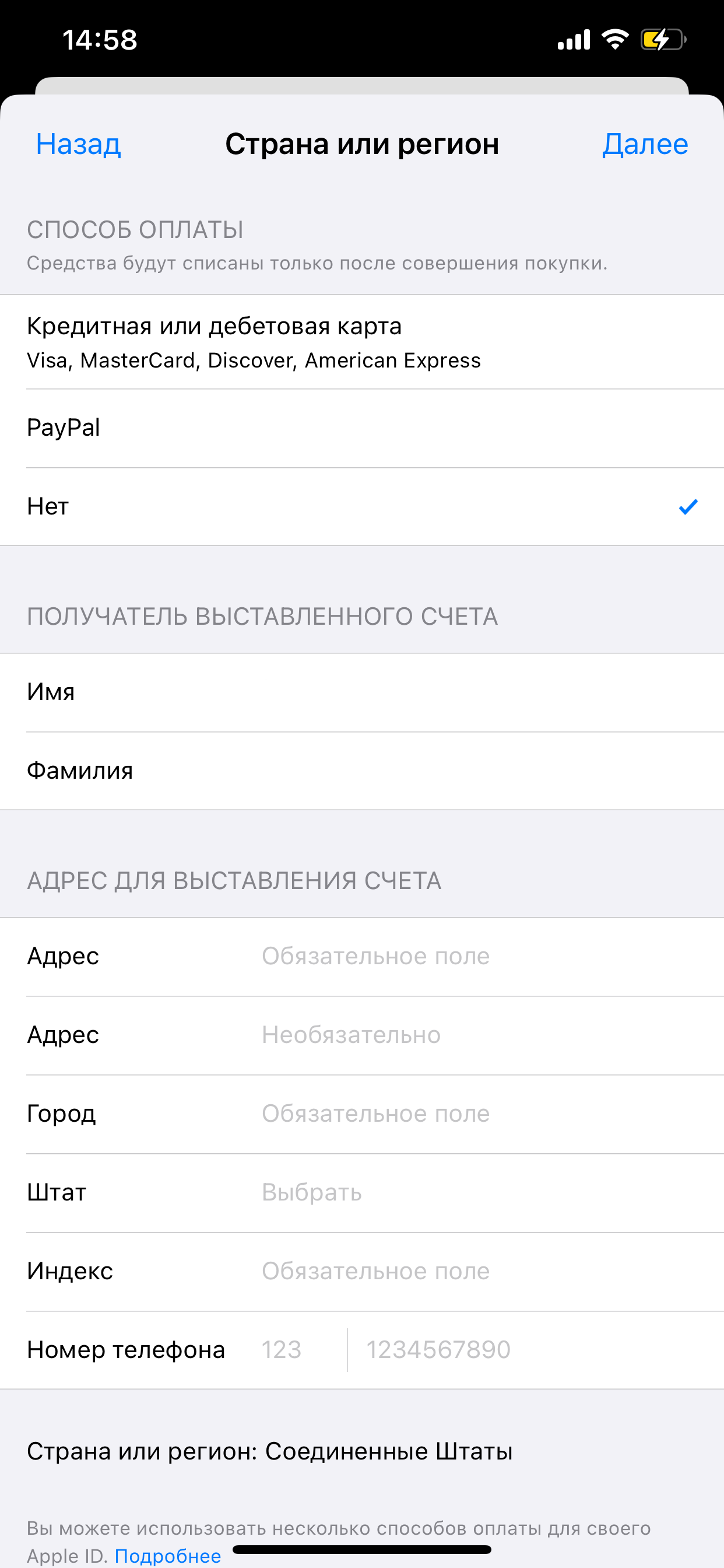Image resolution: width=724 pixels, height=1568 pixels.
Task: Tap Далее to continue
Action: click(x=645, y=144)
